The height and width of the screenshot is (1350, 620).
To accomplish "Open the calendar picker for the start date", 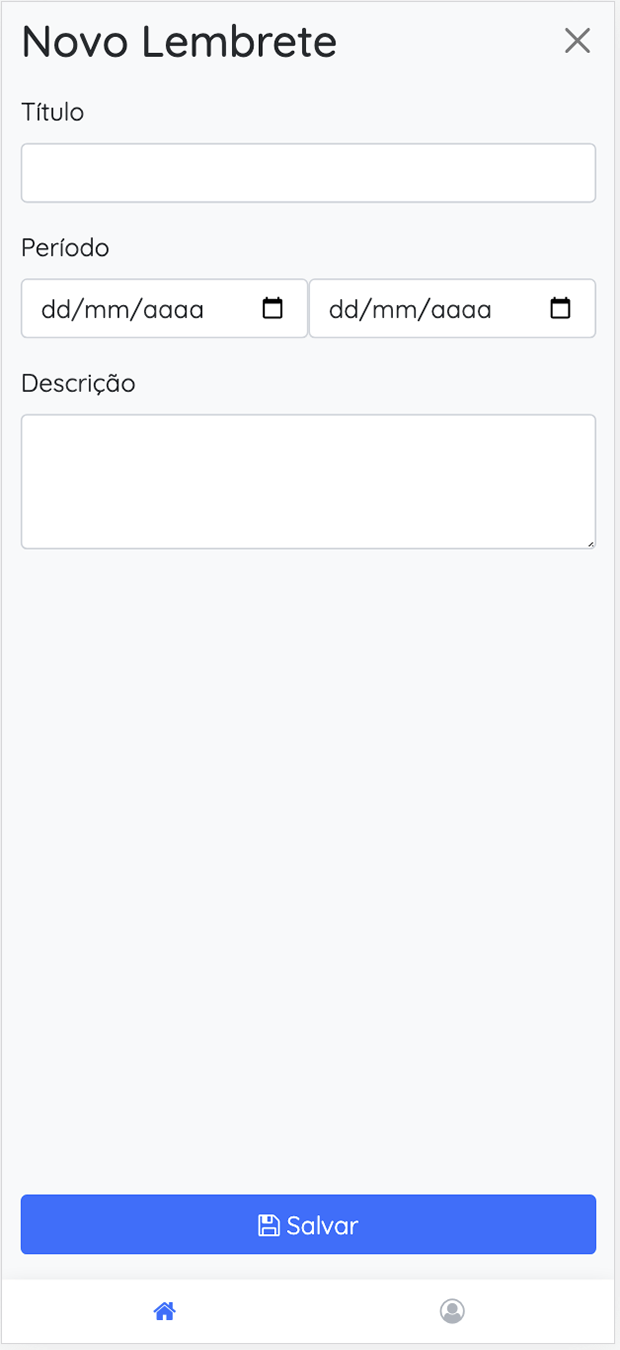I will (273, 309).
